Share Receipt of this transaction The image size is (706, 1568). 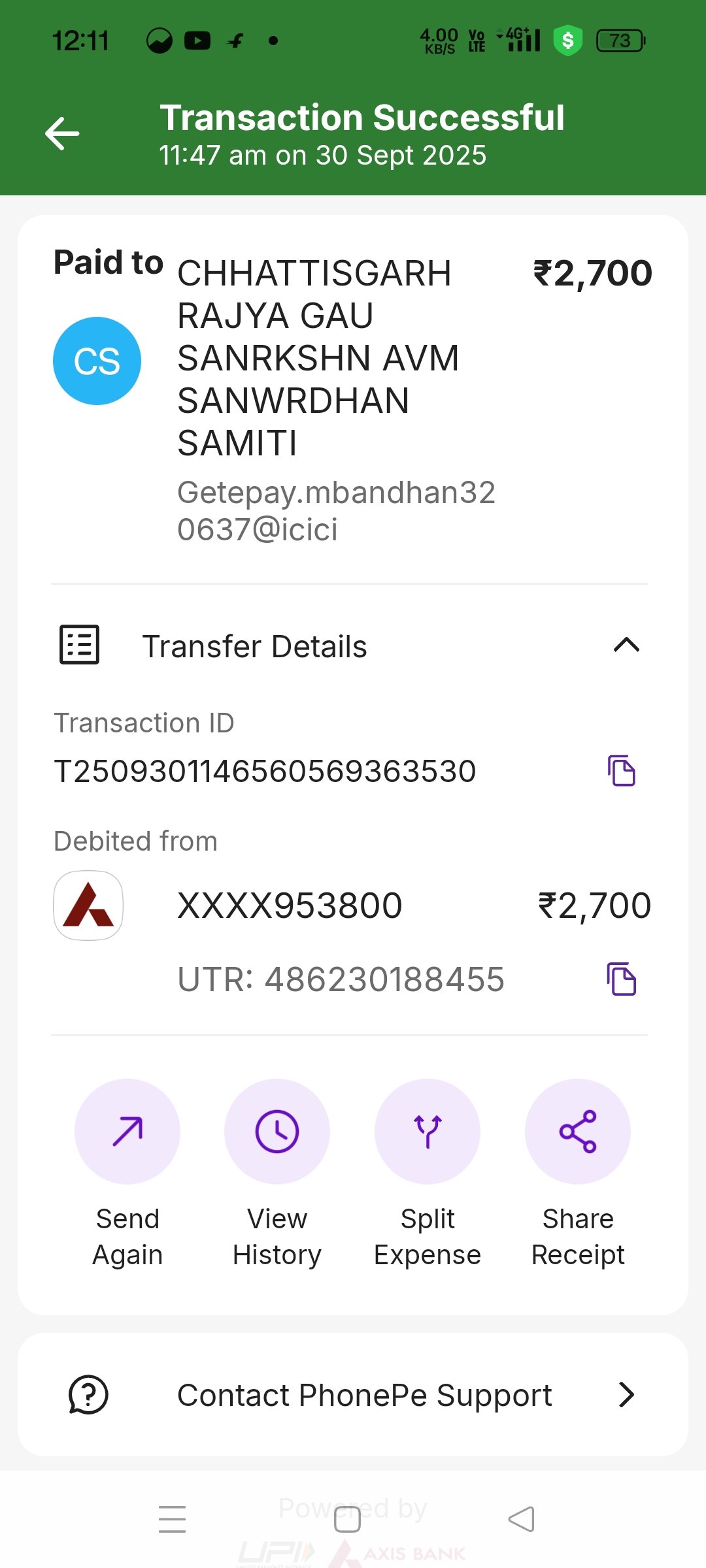(578, 1132)
